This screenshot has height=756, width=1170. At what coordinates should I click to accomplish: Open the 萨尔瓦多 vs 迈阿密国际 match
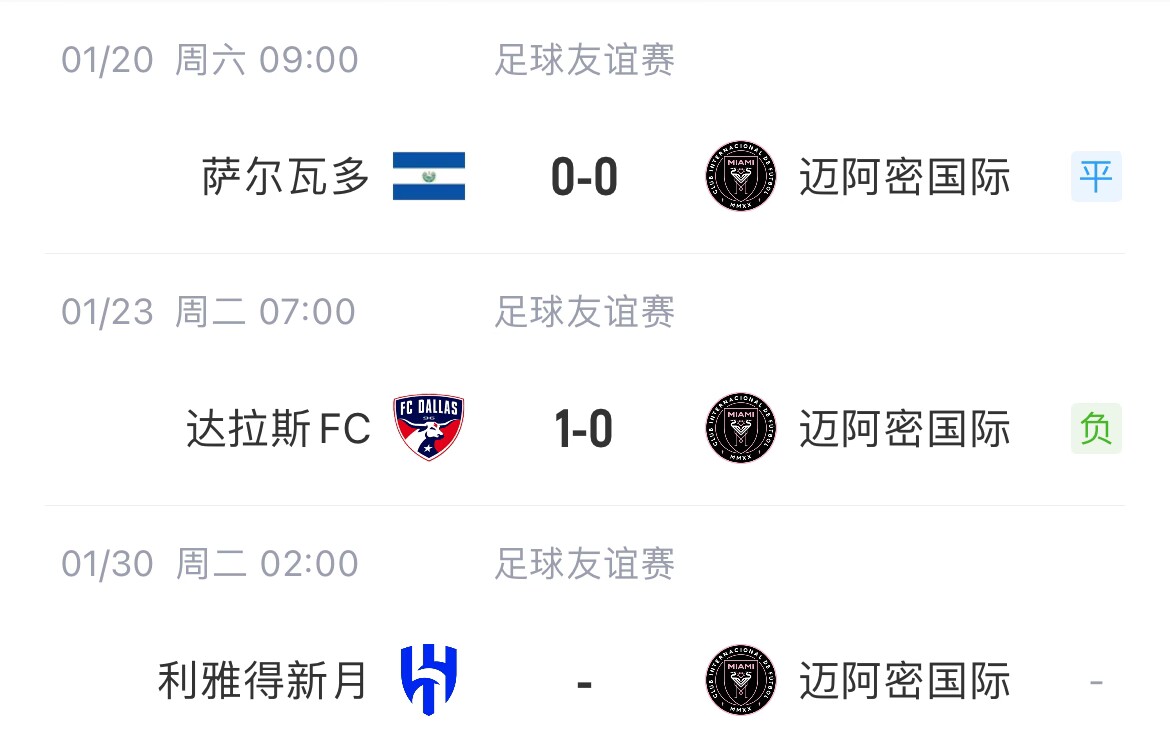(x=584, y=177)
